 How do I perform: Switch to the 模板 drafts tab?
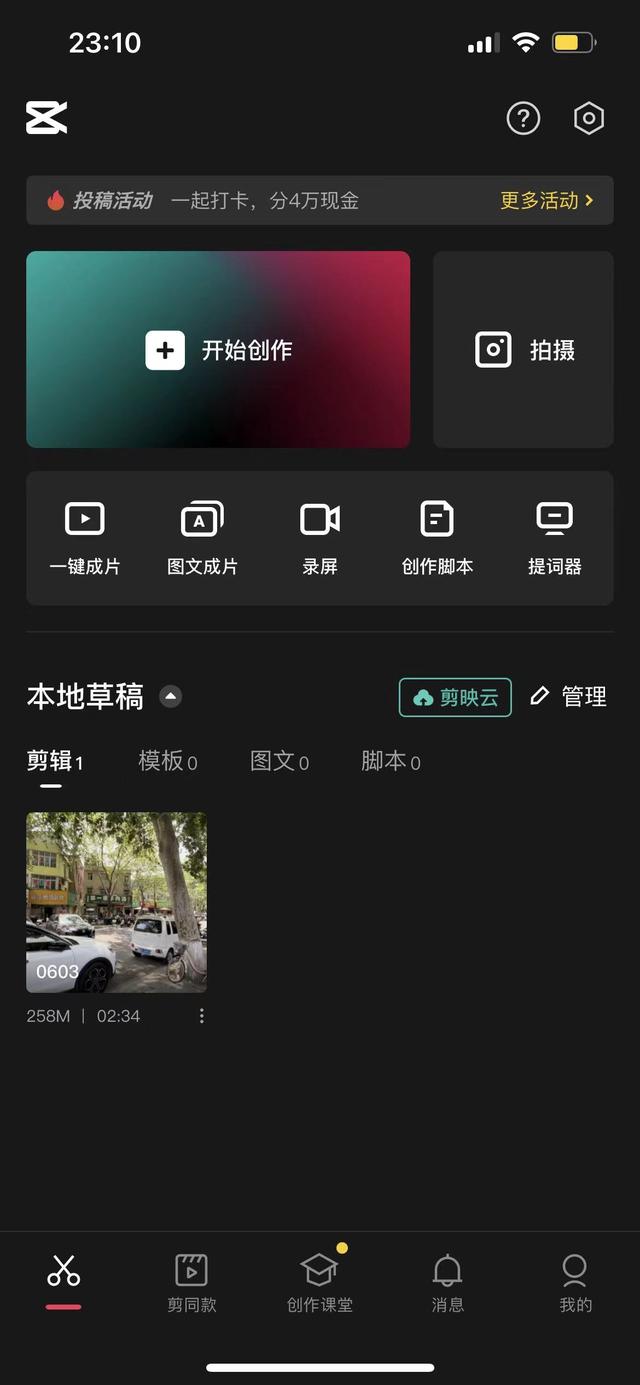pos(167,762)
